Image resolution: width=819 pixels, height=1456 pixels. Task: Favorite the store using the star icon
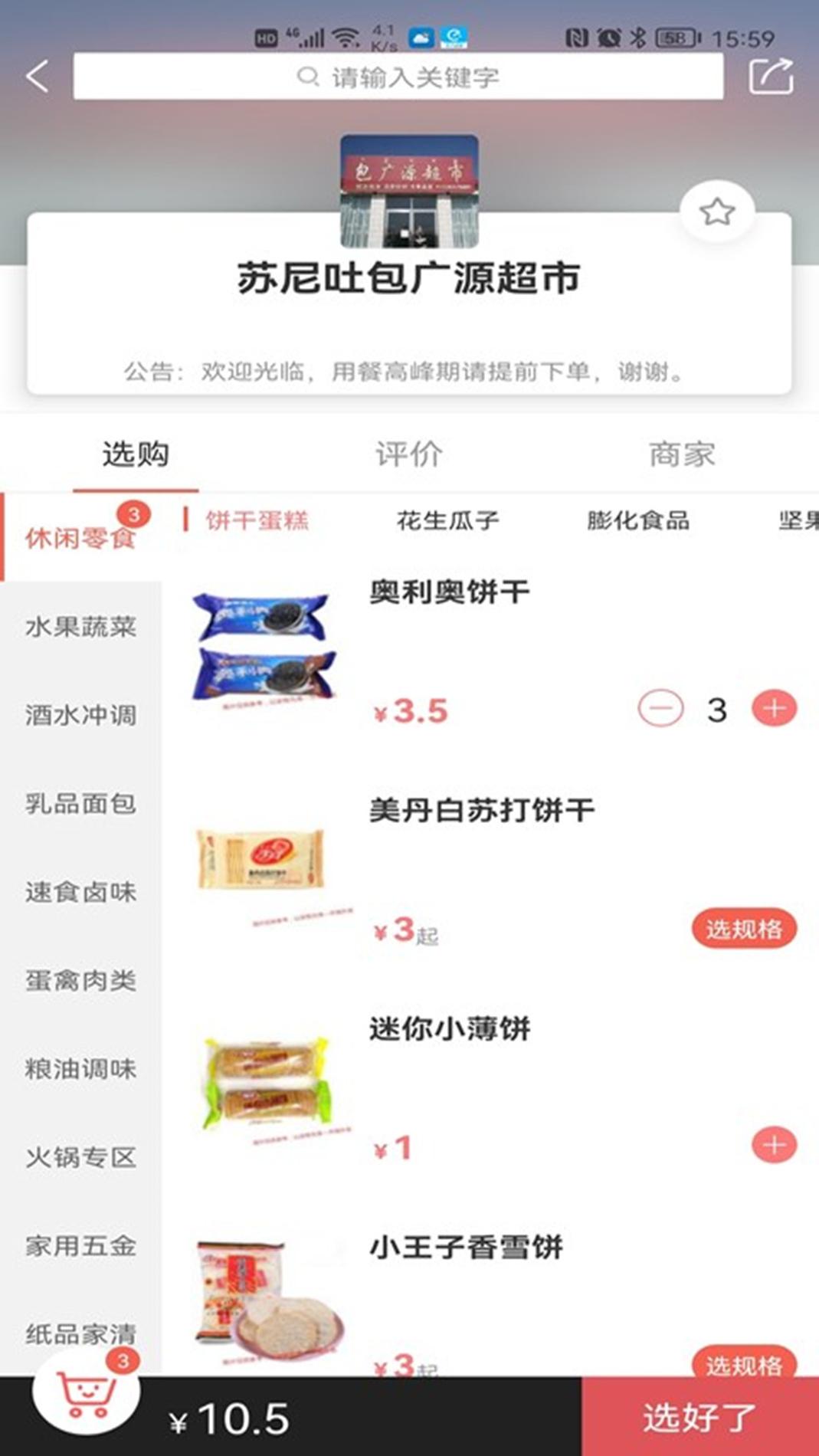click(717, 212)
